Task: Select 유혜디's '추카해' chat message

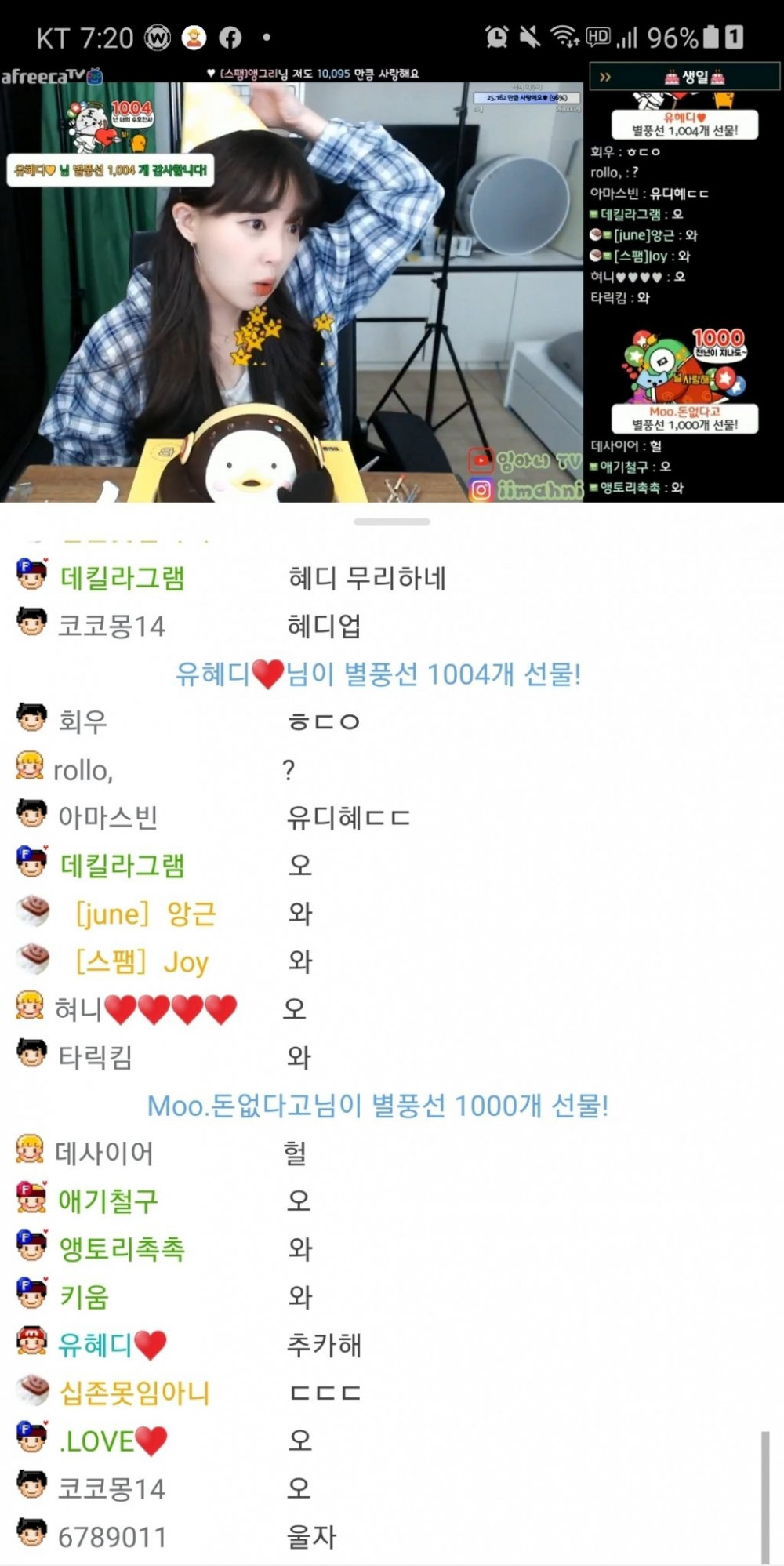Action: (324, 1345)
